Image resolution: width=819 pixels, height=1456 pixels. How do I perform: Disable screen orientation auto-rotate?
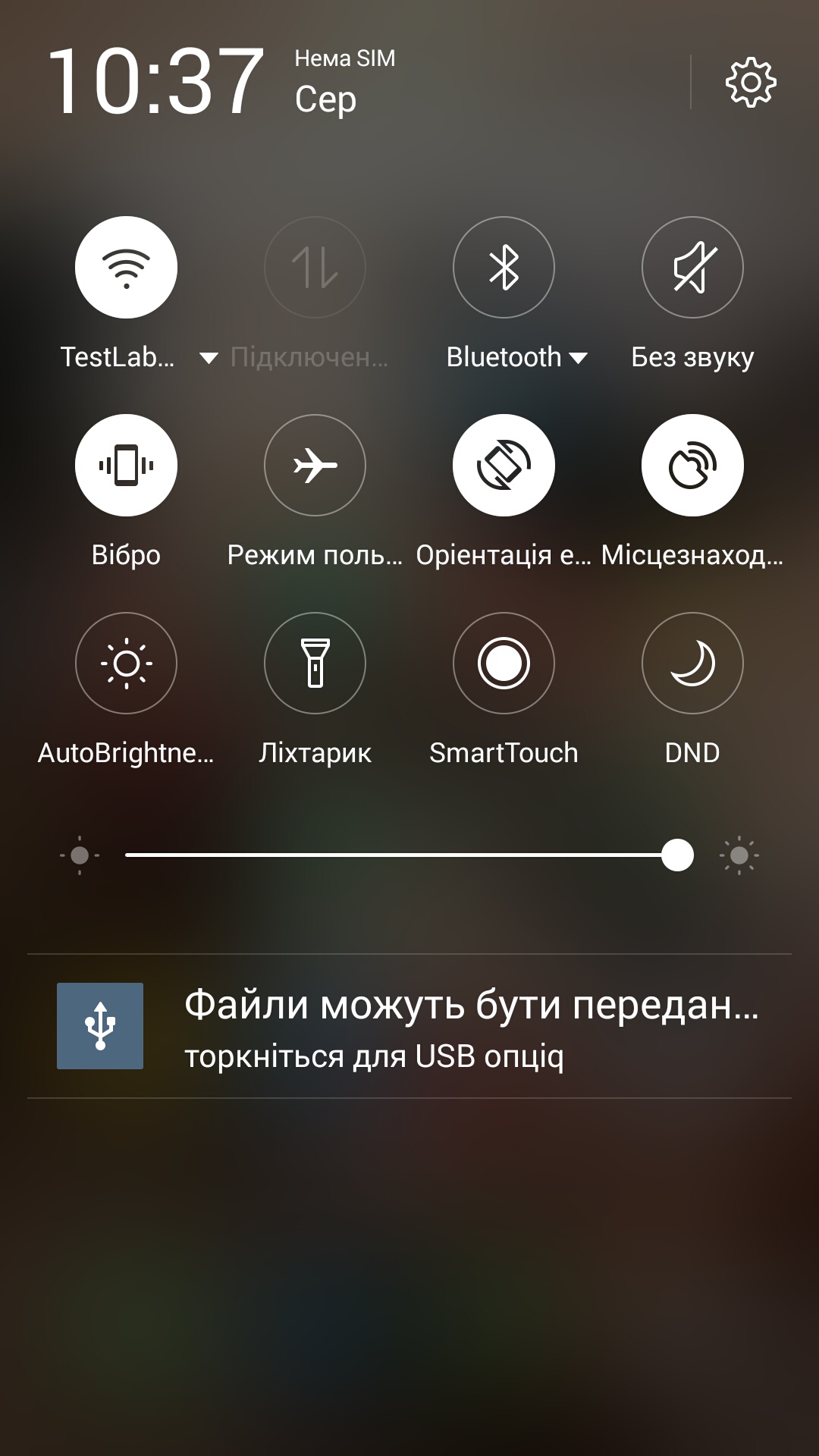tap(504, 465)
